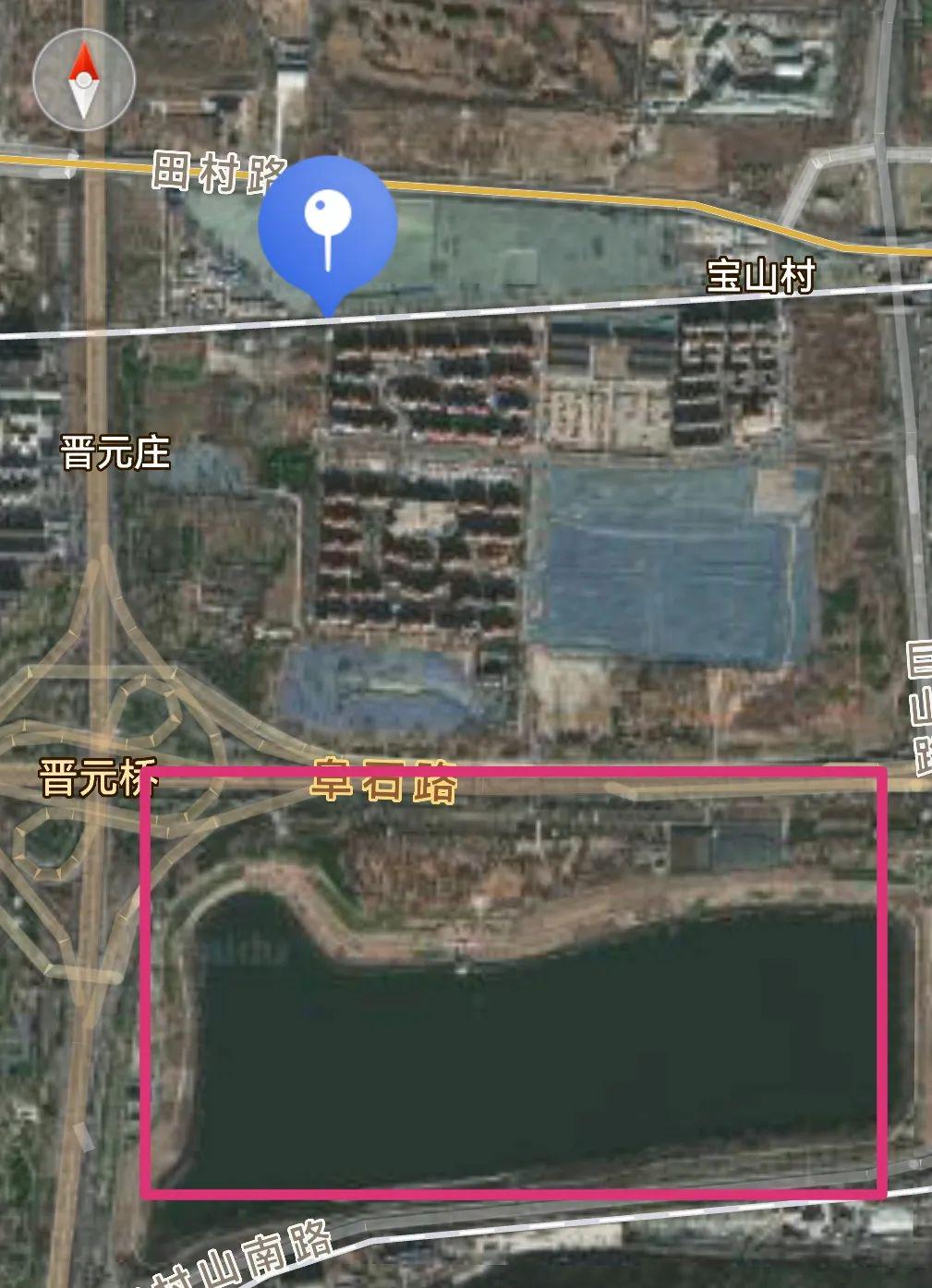Image resolution: width=932 pixels, height=1288 pixels.
Task: Tap the compass to reset map orientation
Action: [x=83, y=80]
